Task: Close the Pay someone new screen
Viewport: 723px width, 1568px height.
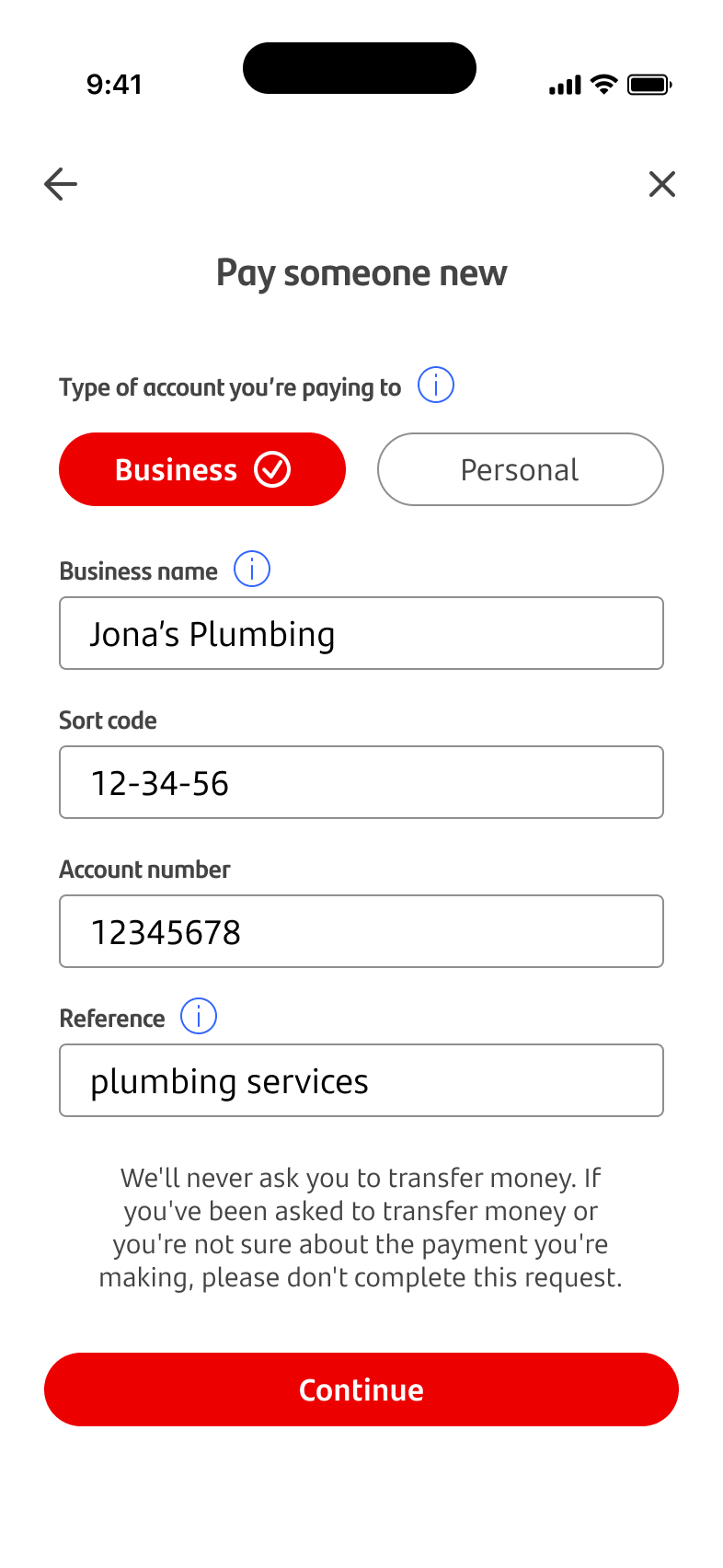Action: [662, 184]
